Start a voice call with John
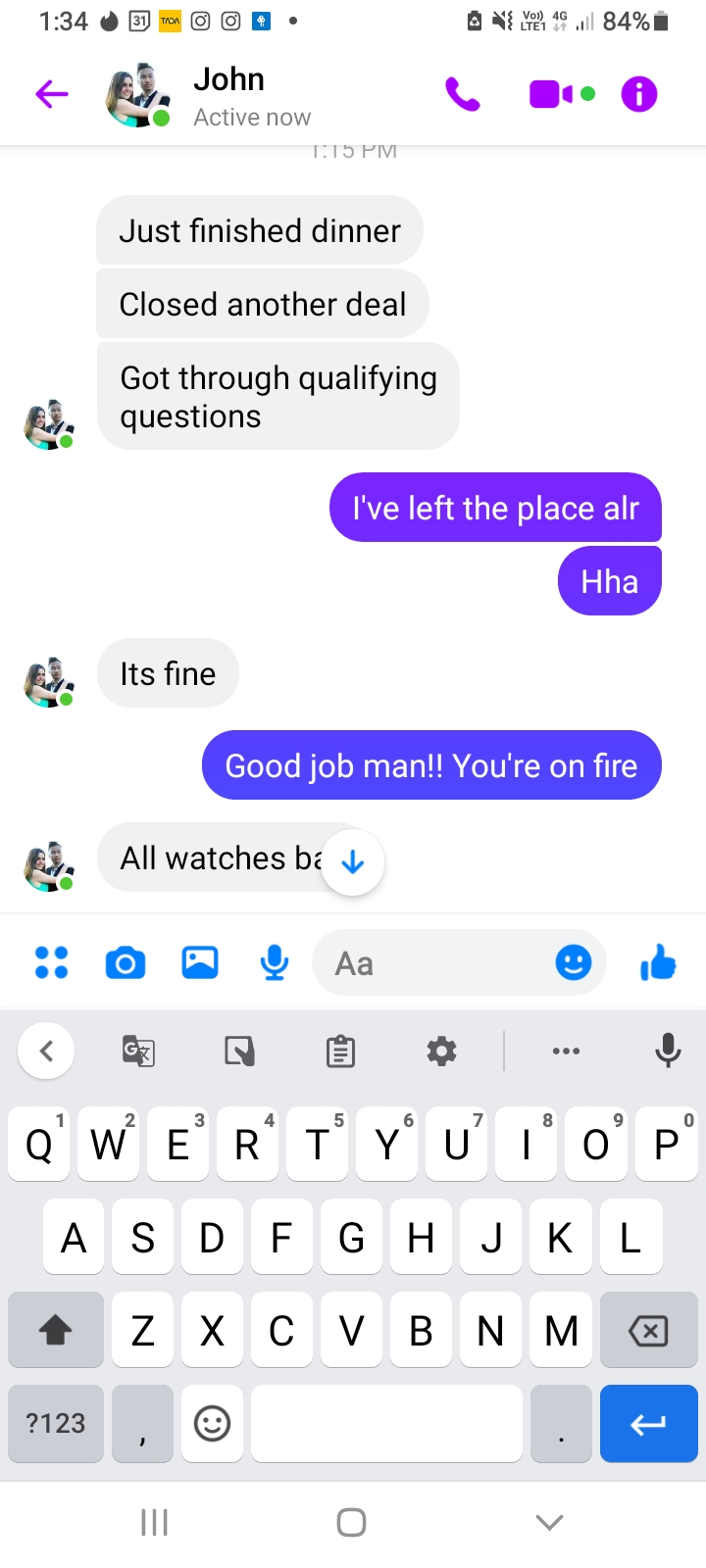This screenshot has height=1568, width=706. [462, 94]
